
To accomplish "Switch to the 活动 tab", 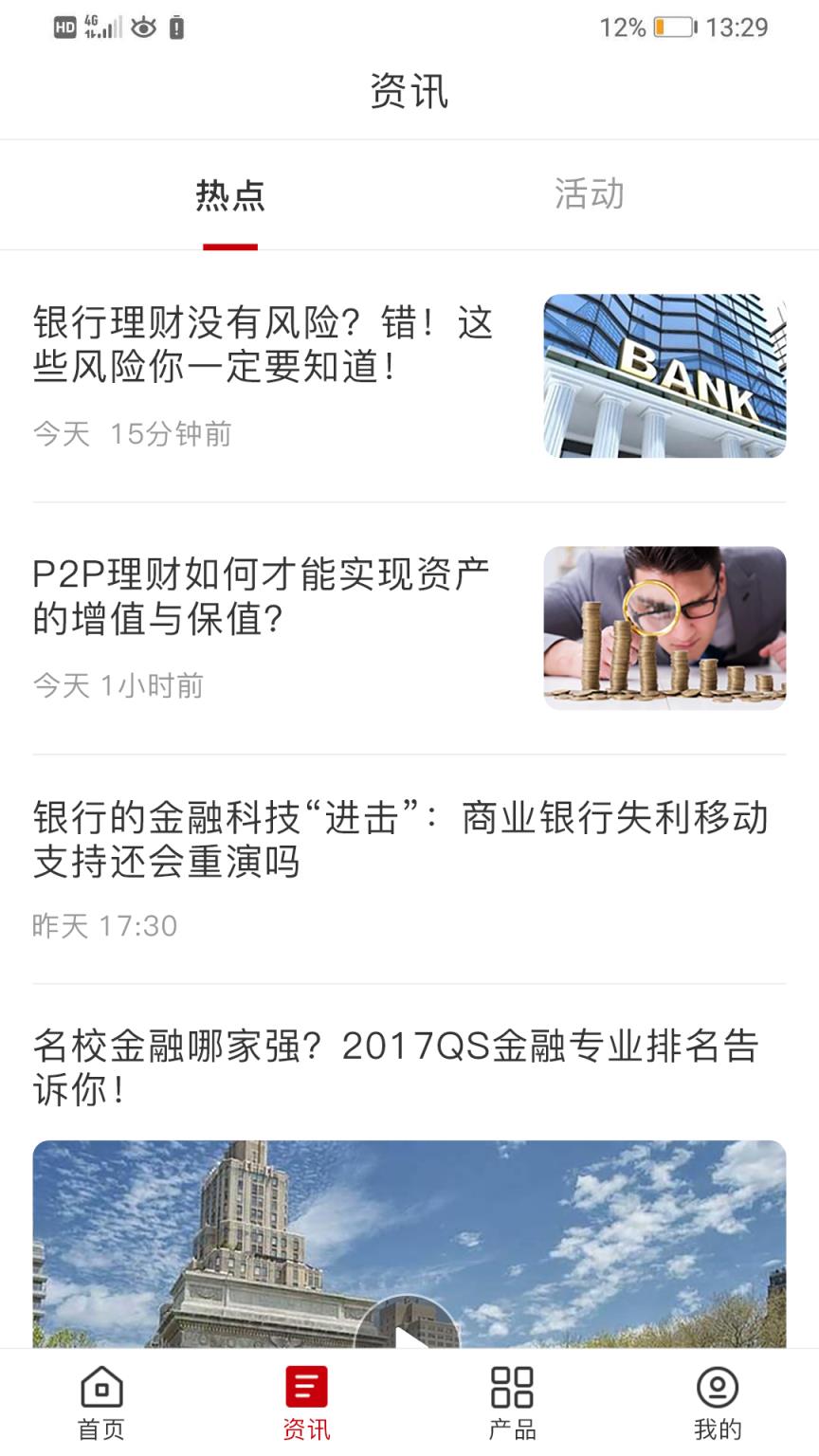I will click(590, 194).
